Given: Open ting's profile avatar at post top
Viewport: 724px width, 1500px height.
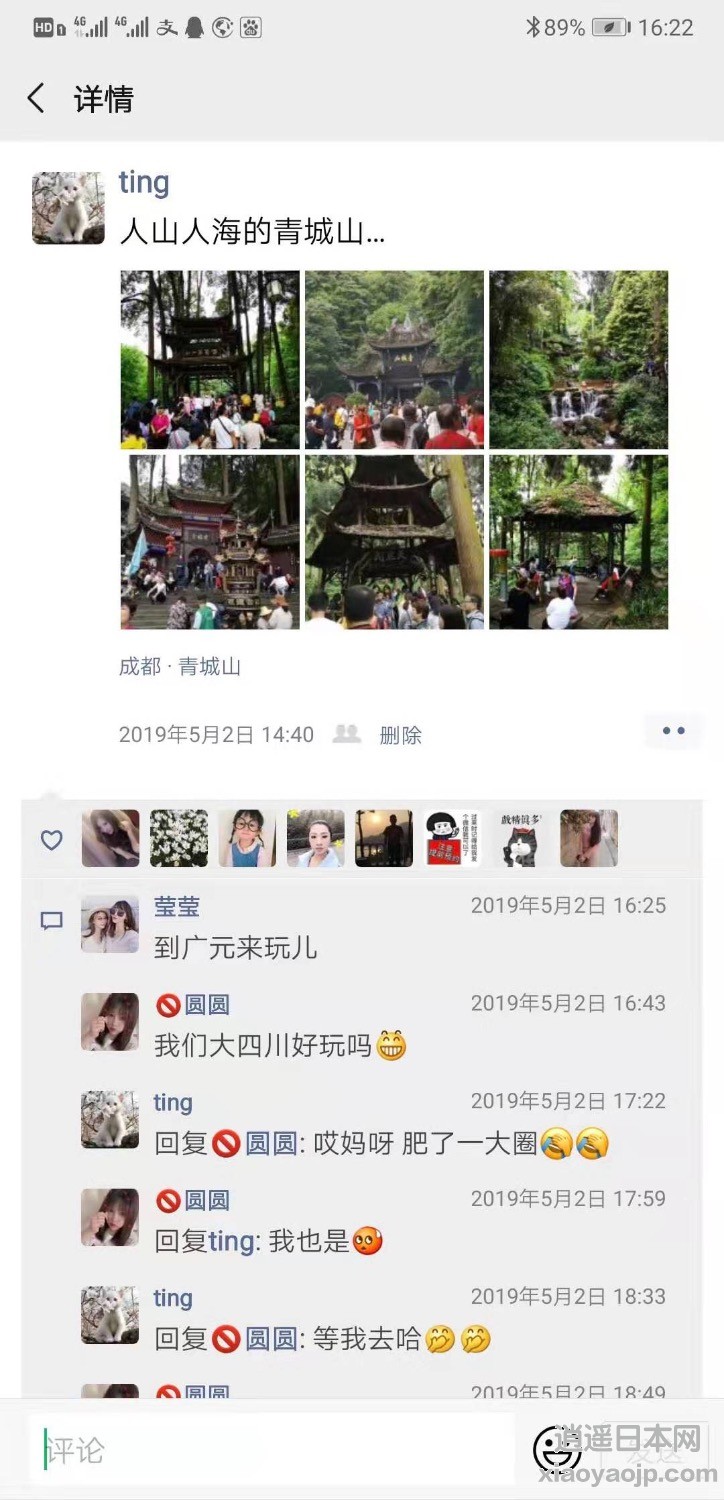Looking at the screenshot, I should pos(68,208).
